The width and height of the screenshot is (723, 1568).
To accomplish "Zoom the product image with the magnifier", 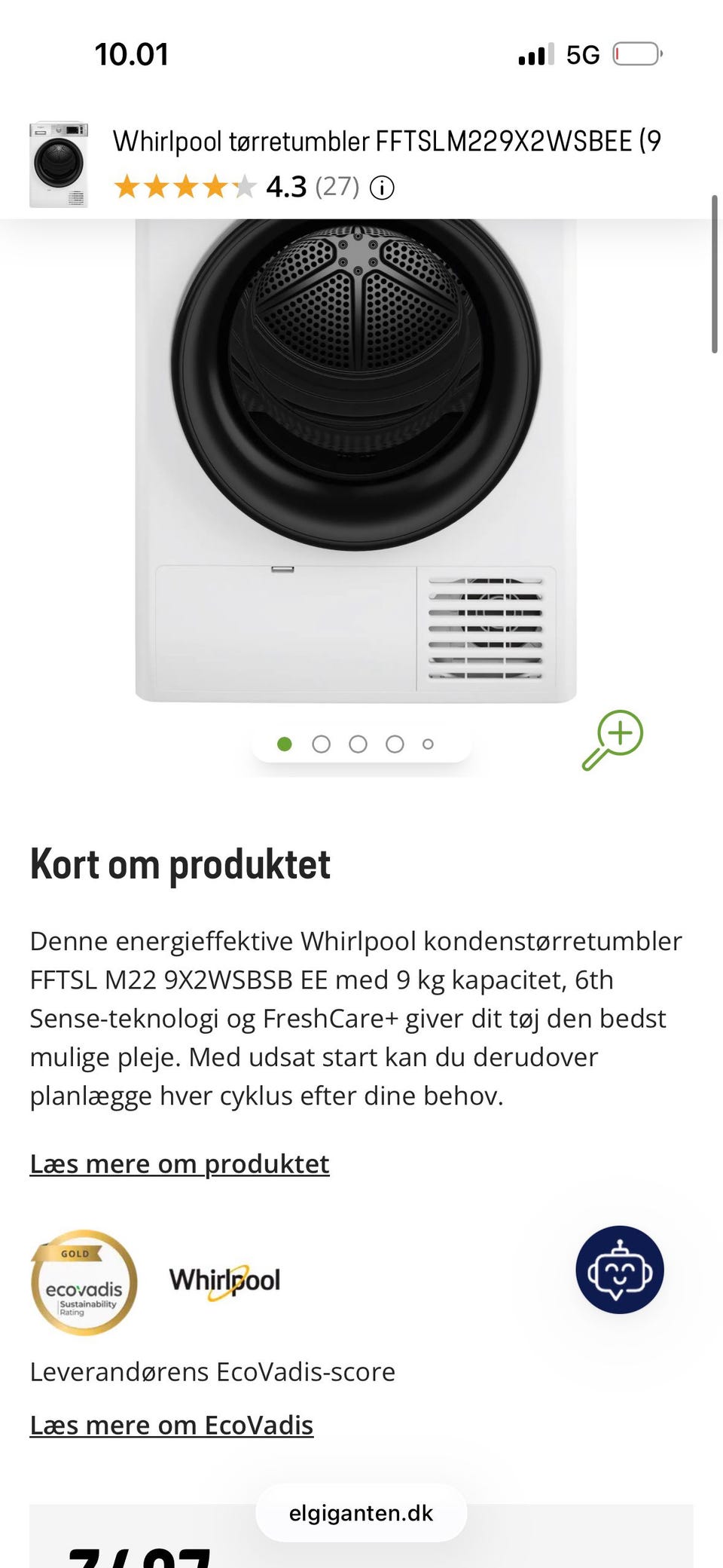I will coord(613,740).
